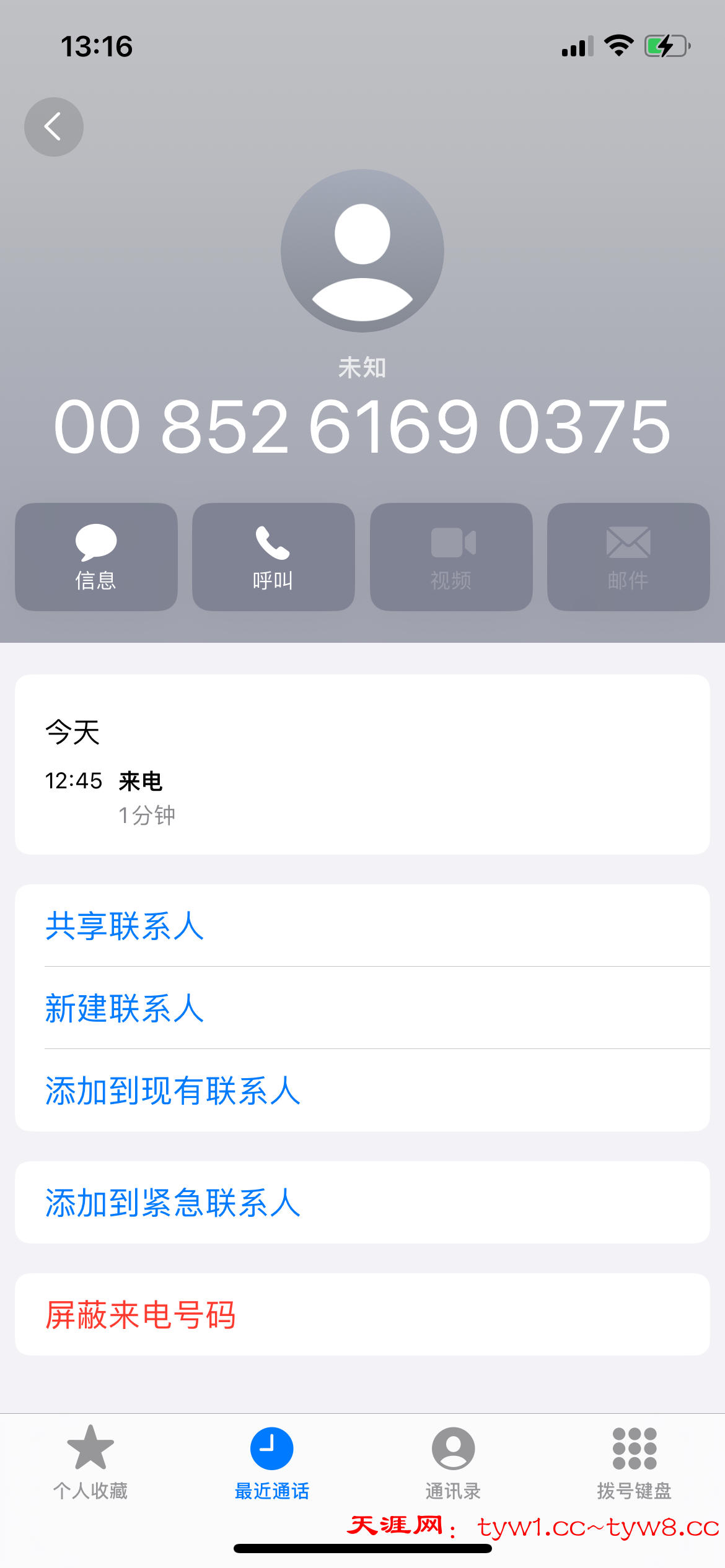Switch to the 最近通话 tab
725x1568 pixels.
click(271, 1463)
